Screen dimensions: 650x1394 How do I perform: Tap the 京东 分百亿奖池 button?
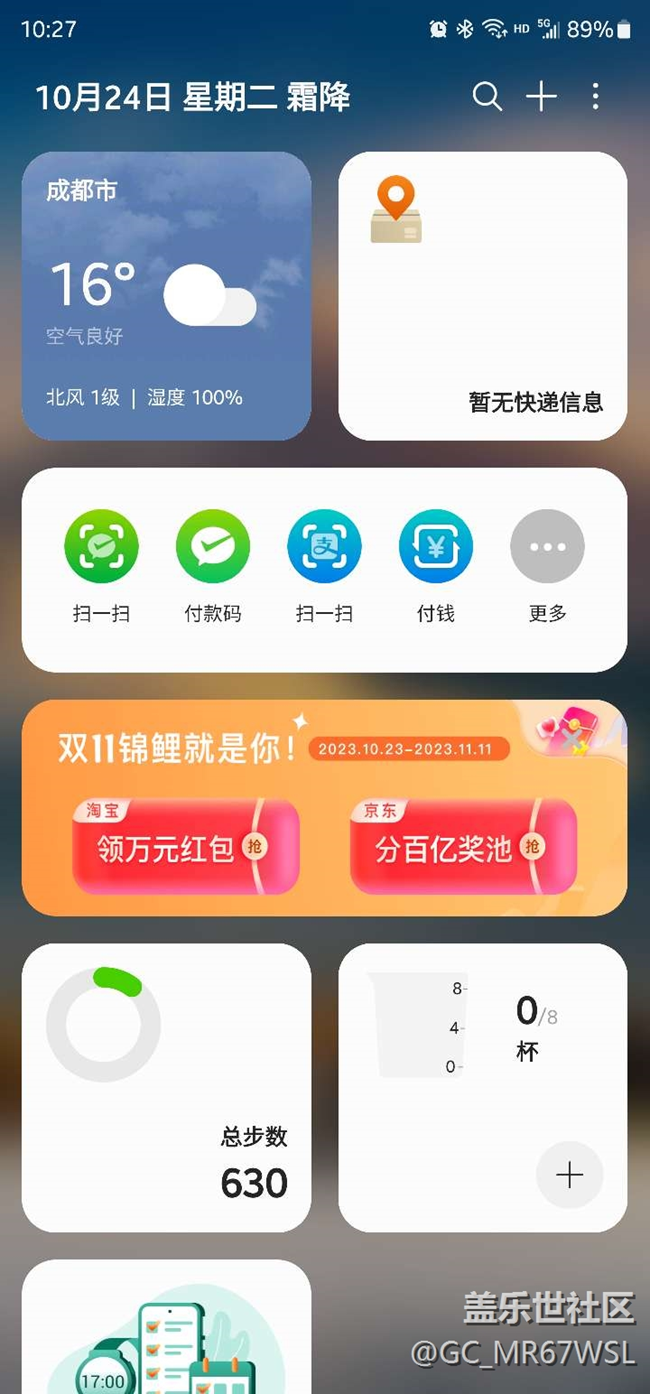tap(463, 847)
